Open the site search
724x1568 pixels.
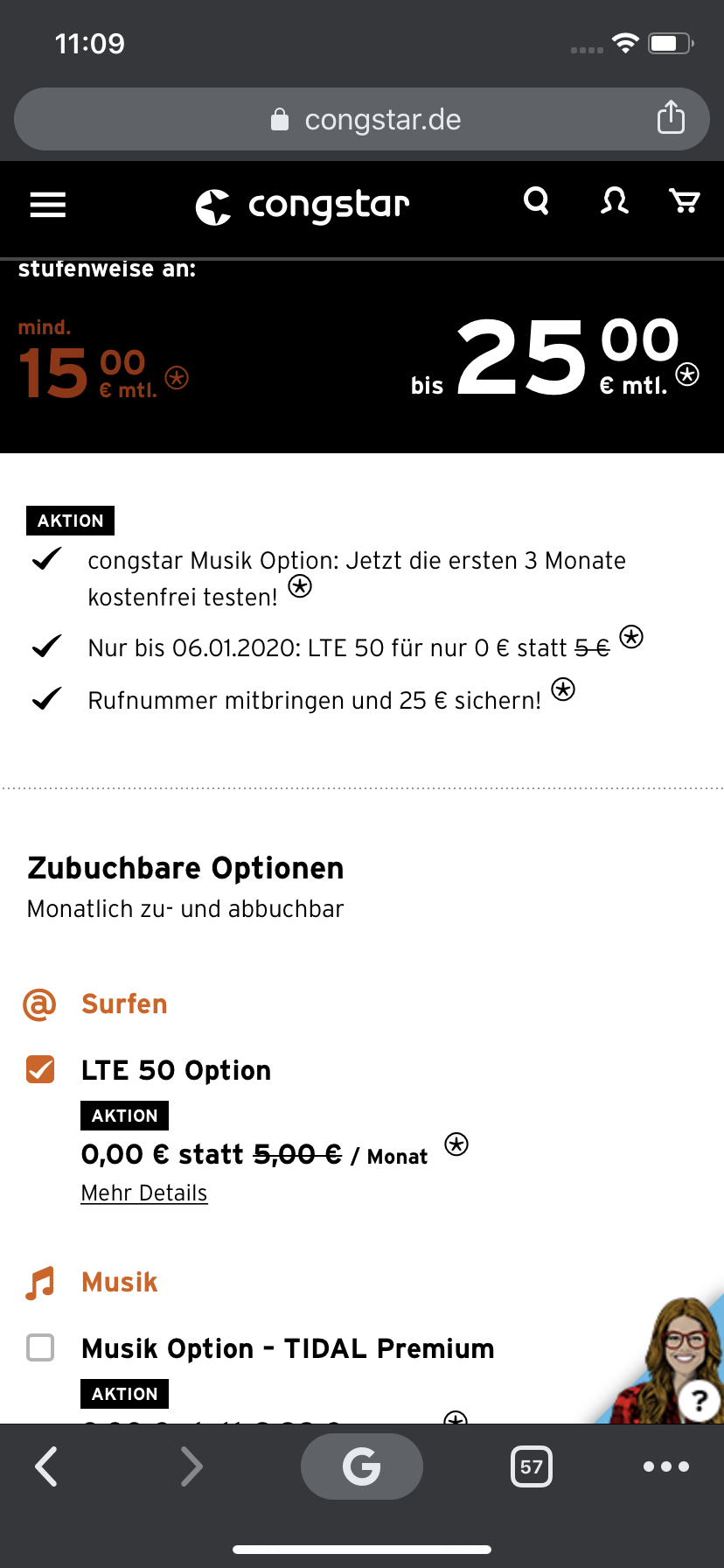(x=536, y=202)
